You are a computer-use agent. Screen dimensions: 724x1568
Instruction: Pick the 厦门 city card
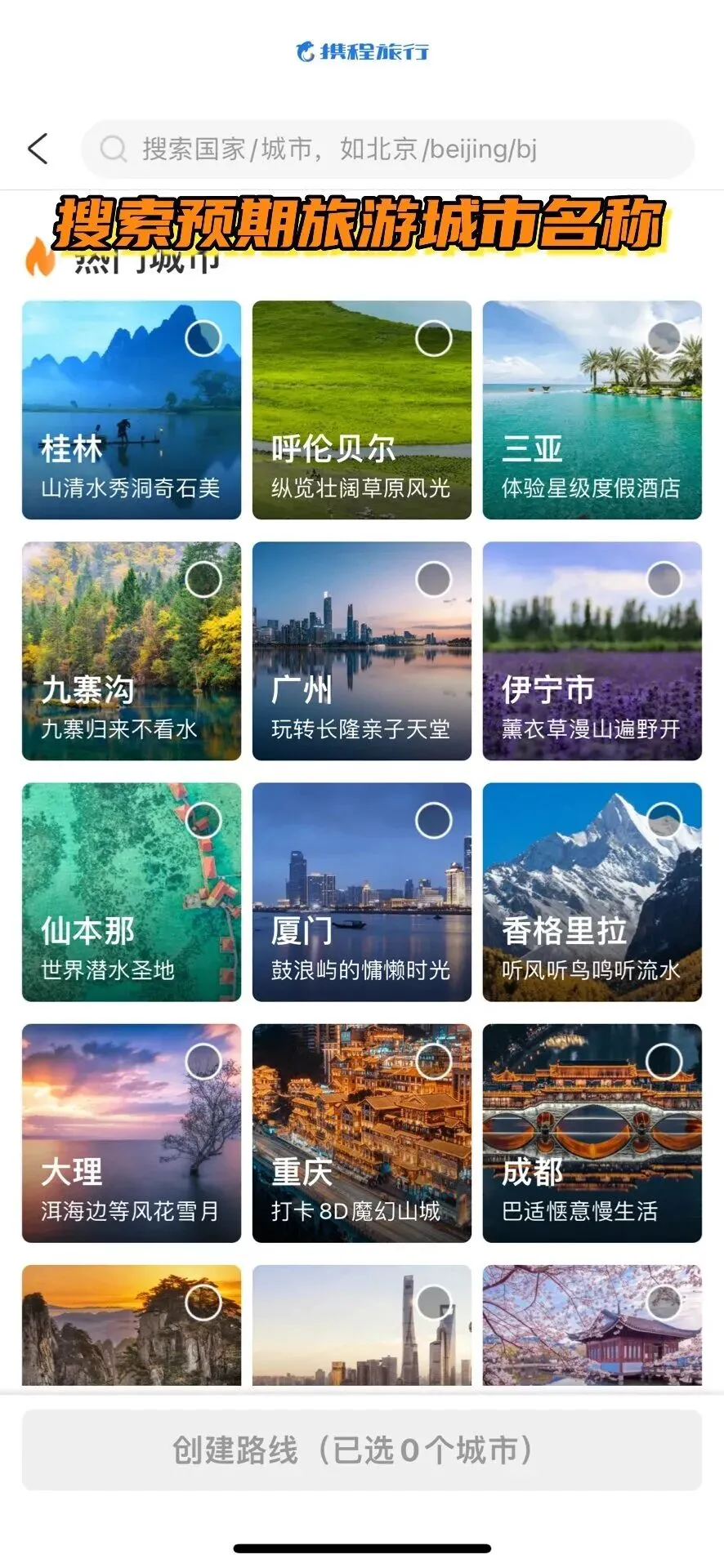click(x=361, y=892)
